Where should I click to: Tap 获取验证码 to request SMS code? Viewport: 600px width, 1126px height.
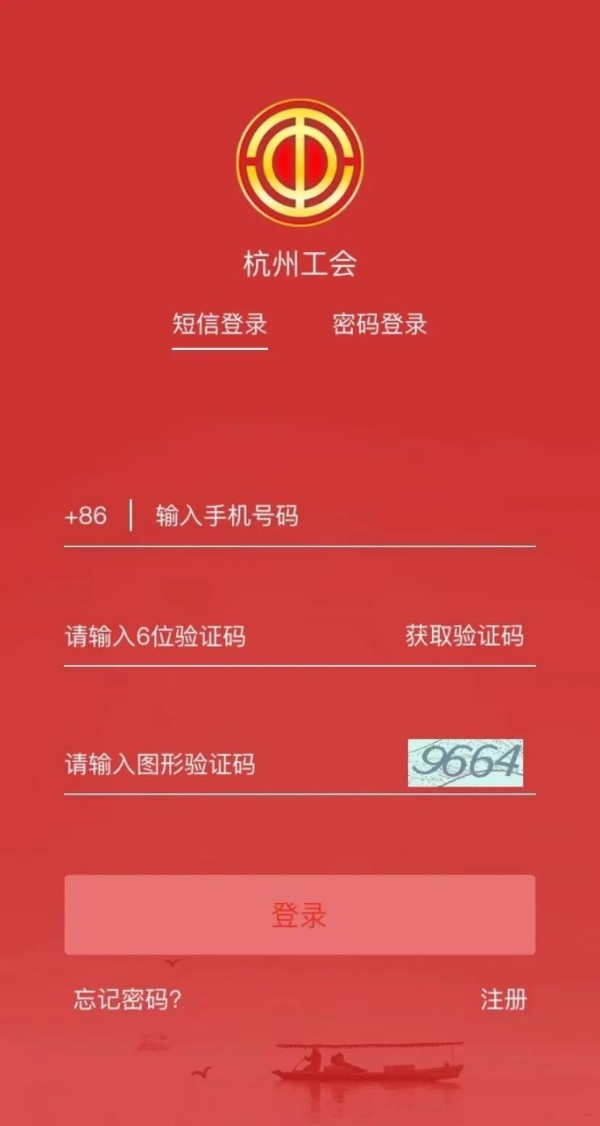[x=464, y=636]
